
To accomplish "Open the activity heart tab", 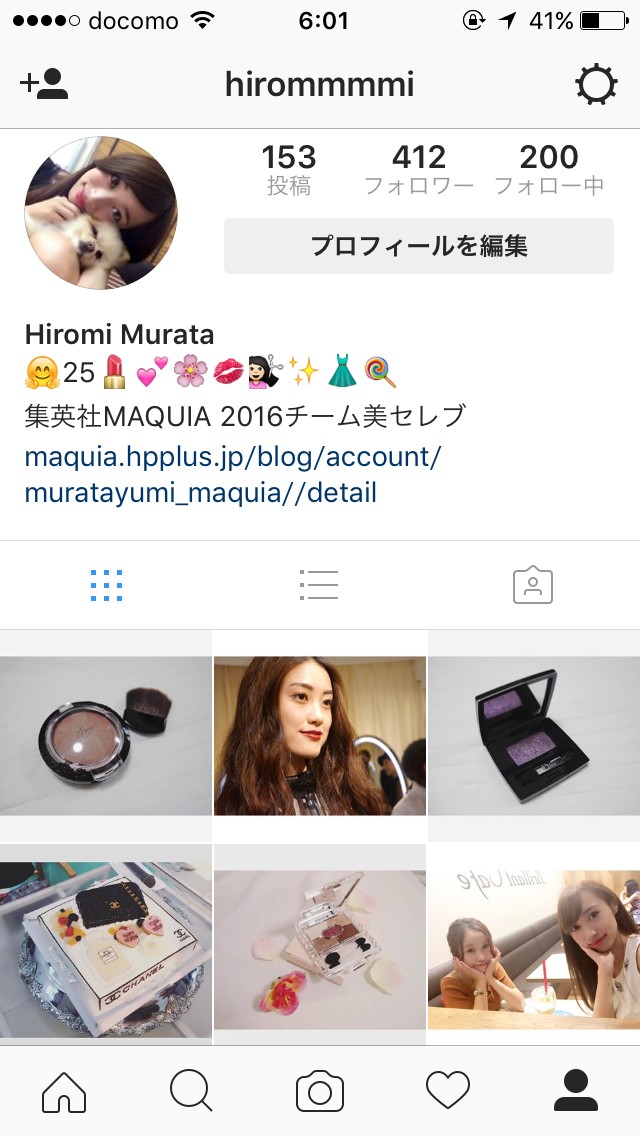I will (447, 1091).
